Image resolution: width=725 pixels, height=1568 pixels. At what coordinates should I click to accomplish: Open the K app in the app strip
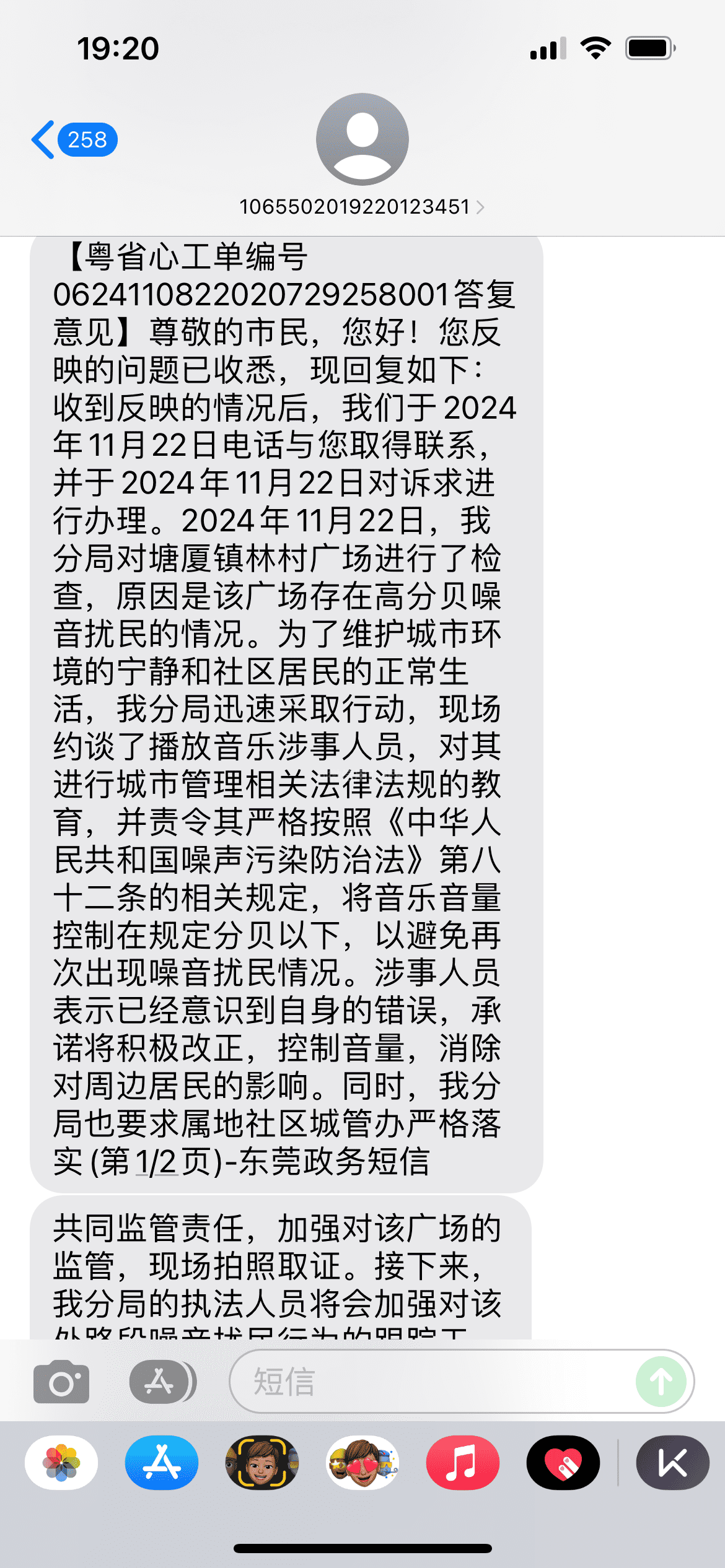tap(672, 1463)
